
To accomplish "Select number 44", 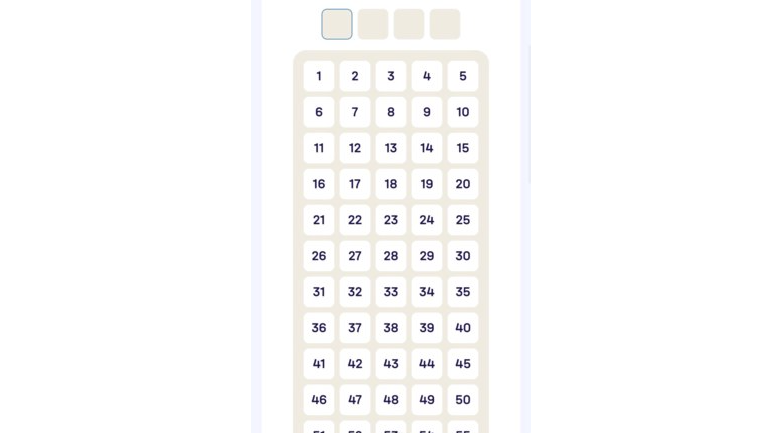I will tap(427, 364).
